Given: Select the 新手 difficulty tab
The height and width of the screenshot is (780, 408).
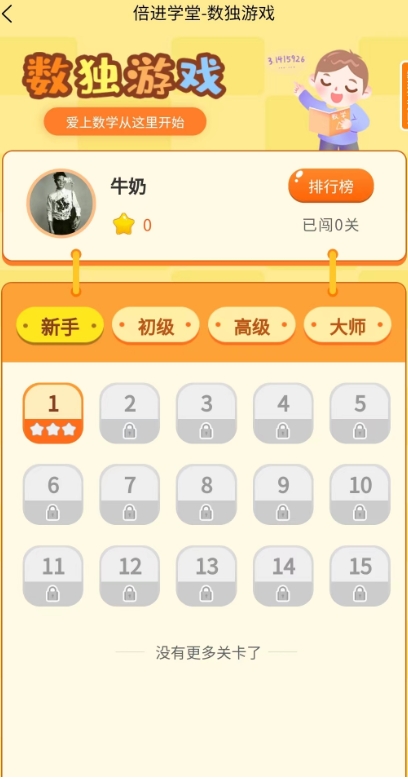Looking at the screenshot, I should (x=60, y=327).
